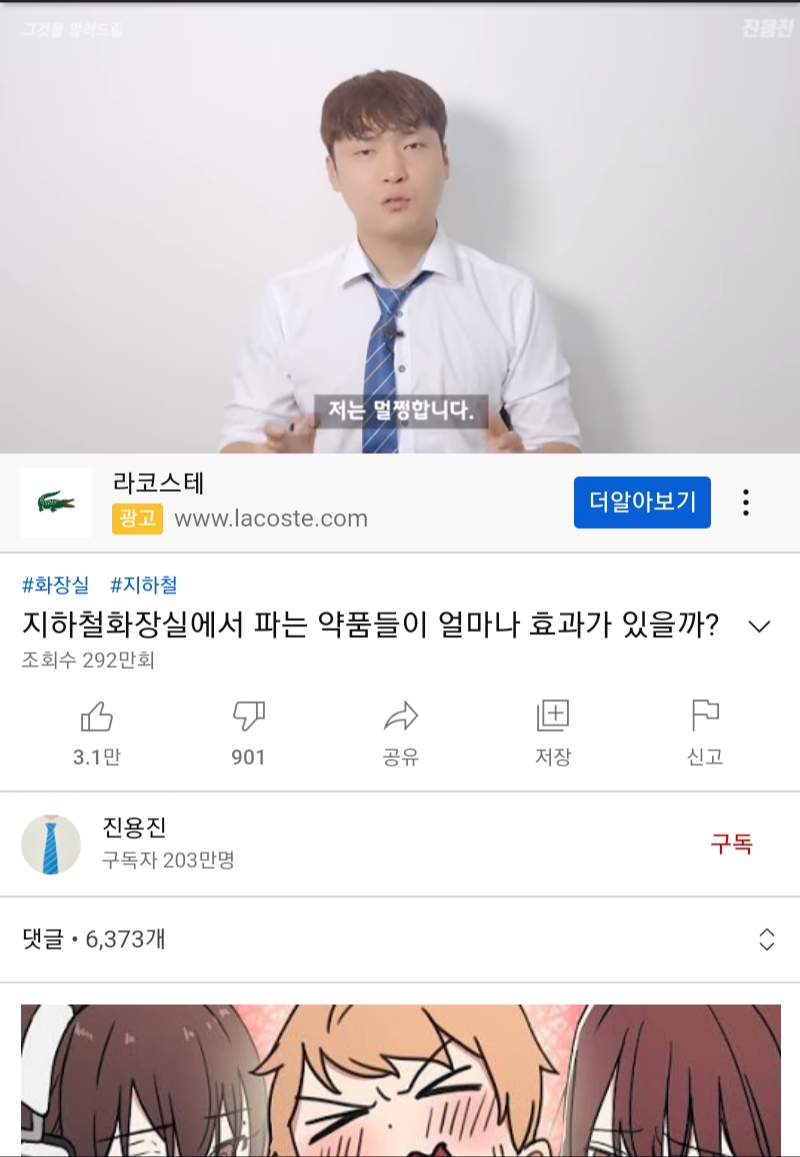
Task: Expand the video description chevron
Action: pyautogui.click(x=759, y=627)
